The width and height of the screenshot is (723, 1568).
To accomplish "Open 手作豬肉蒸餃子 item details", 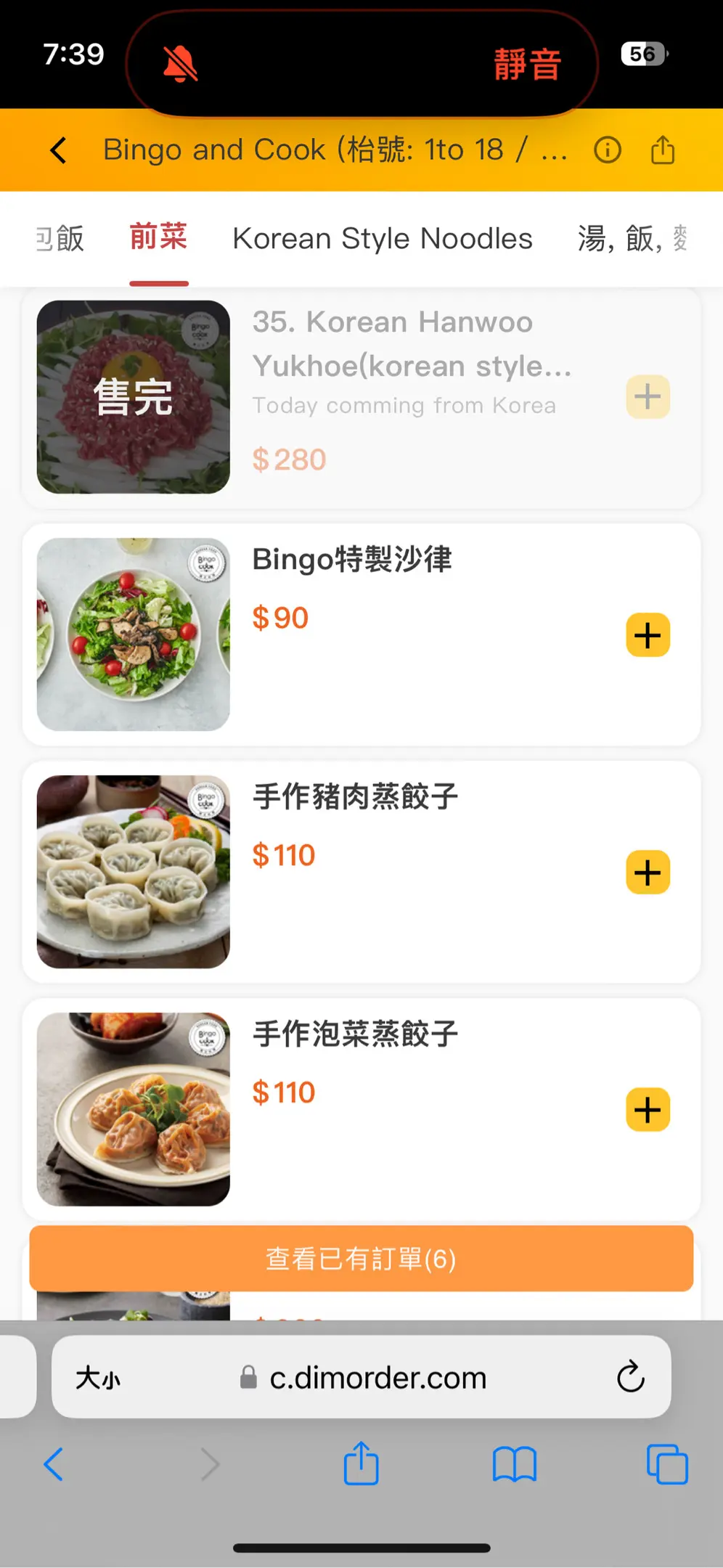I will 355,797.
